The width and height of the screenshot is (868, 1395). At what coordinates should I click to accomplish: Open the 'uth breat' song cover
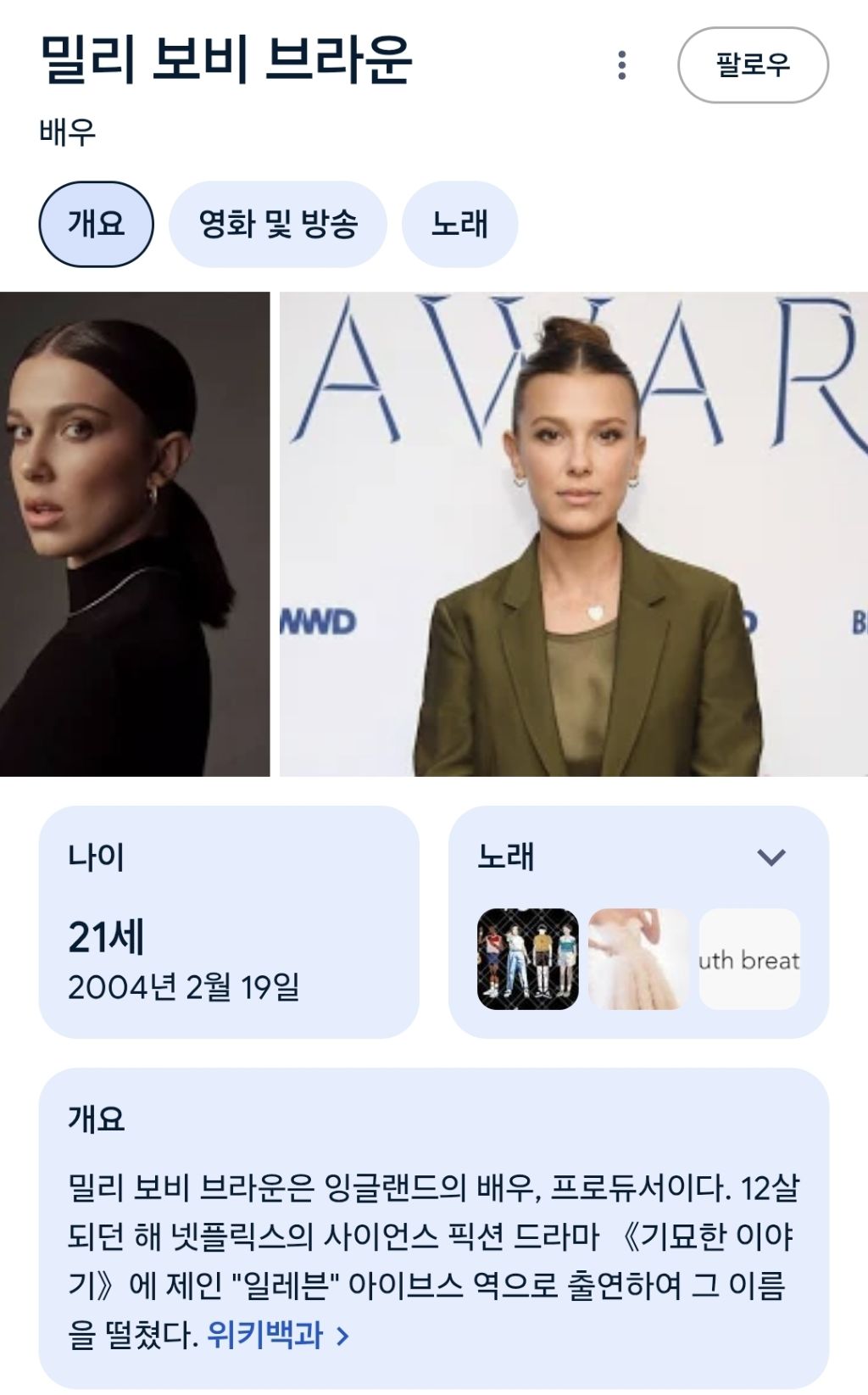pos(749,959)
